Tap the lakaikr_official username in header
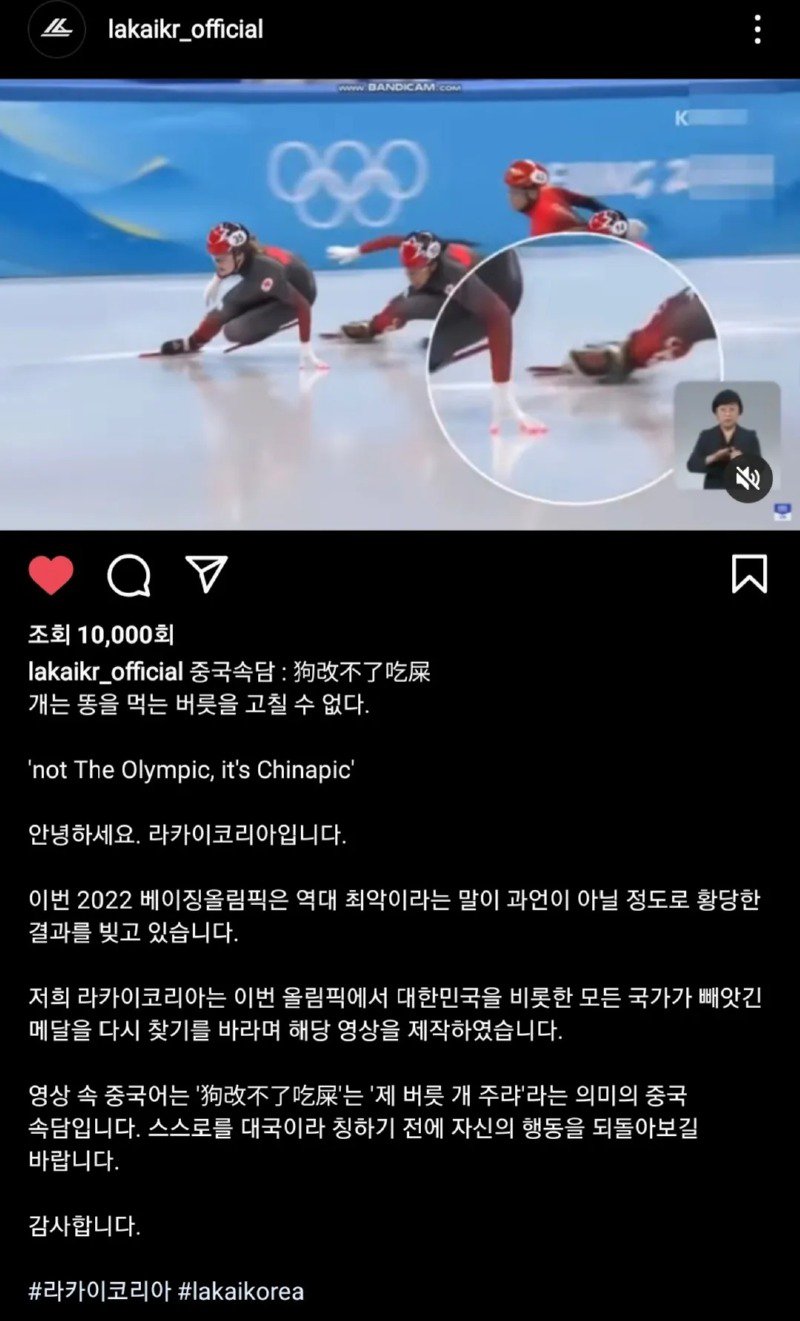The width and height of the screenshot is (800, 1321). 185,29
